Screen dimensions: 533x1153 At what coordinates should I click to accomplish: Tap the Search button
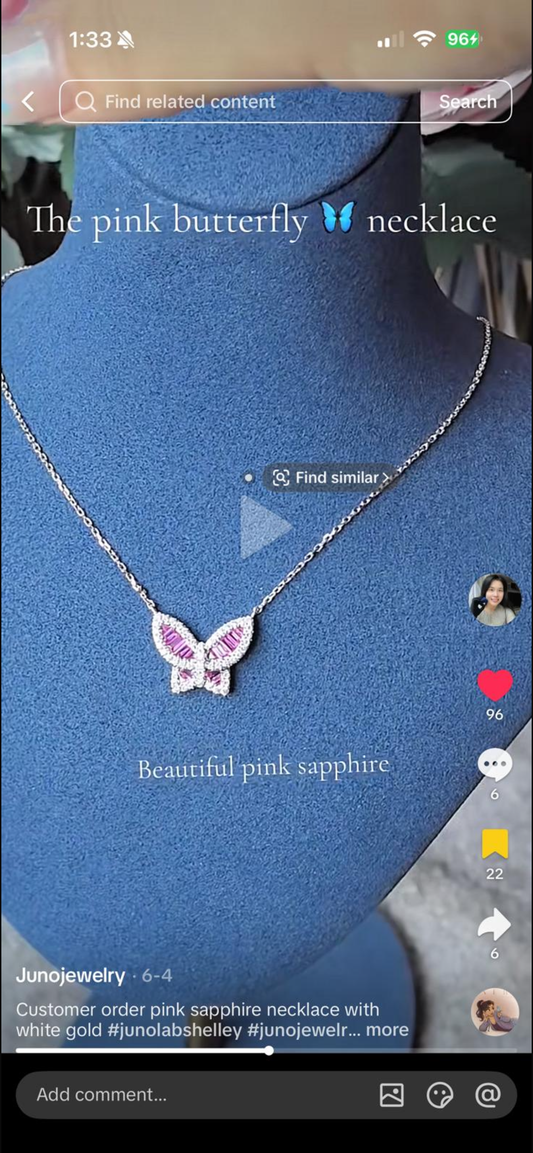[x=468, y=101]
